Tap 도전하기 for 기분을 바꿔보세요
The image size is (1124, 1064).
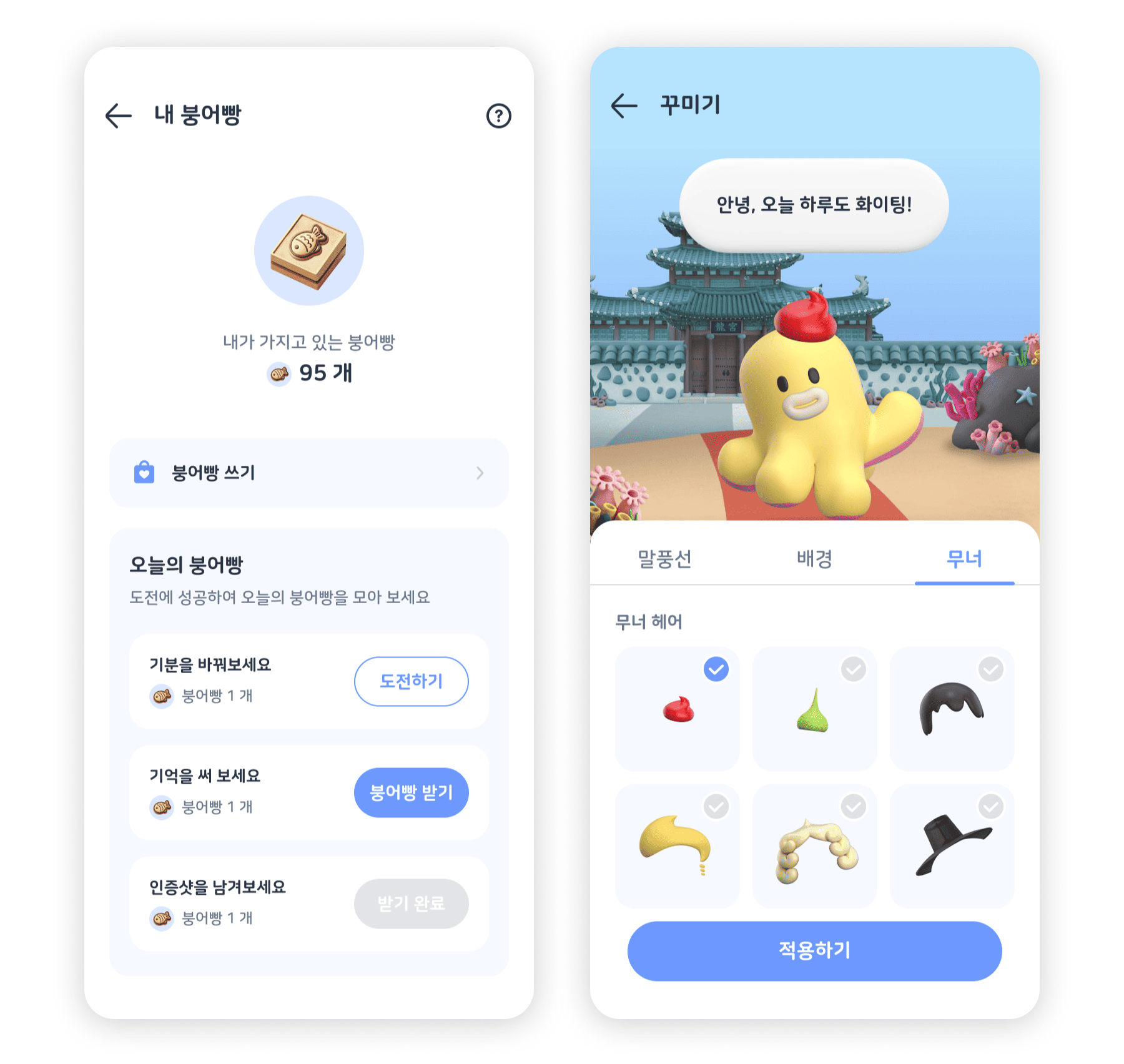(411, 681)
